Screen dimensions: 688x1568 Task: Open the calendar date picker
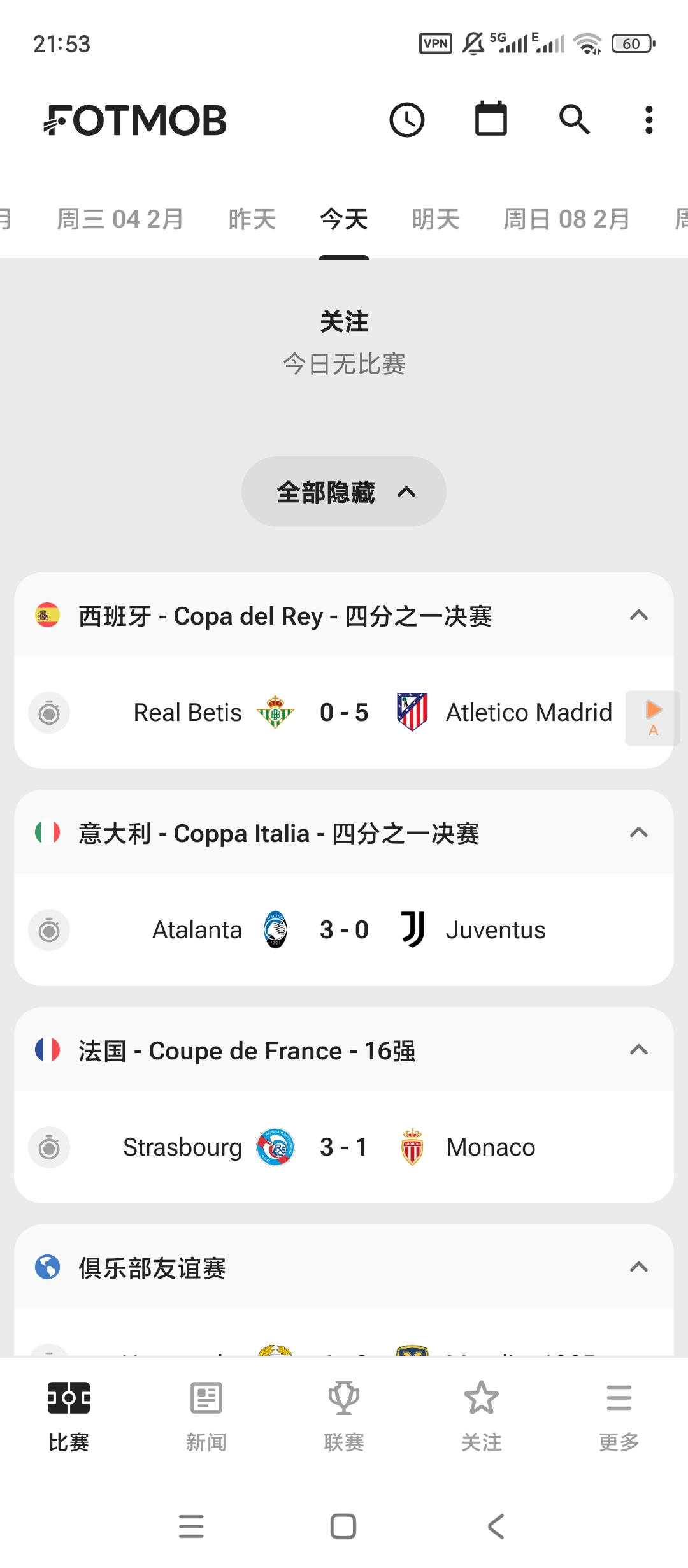(491, 119)
